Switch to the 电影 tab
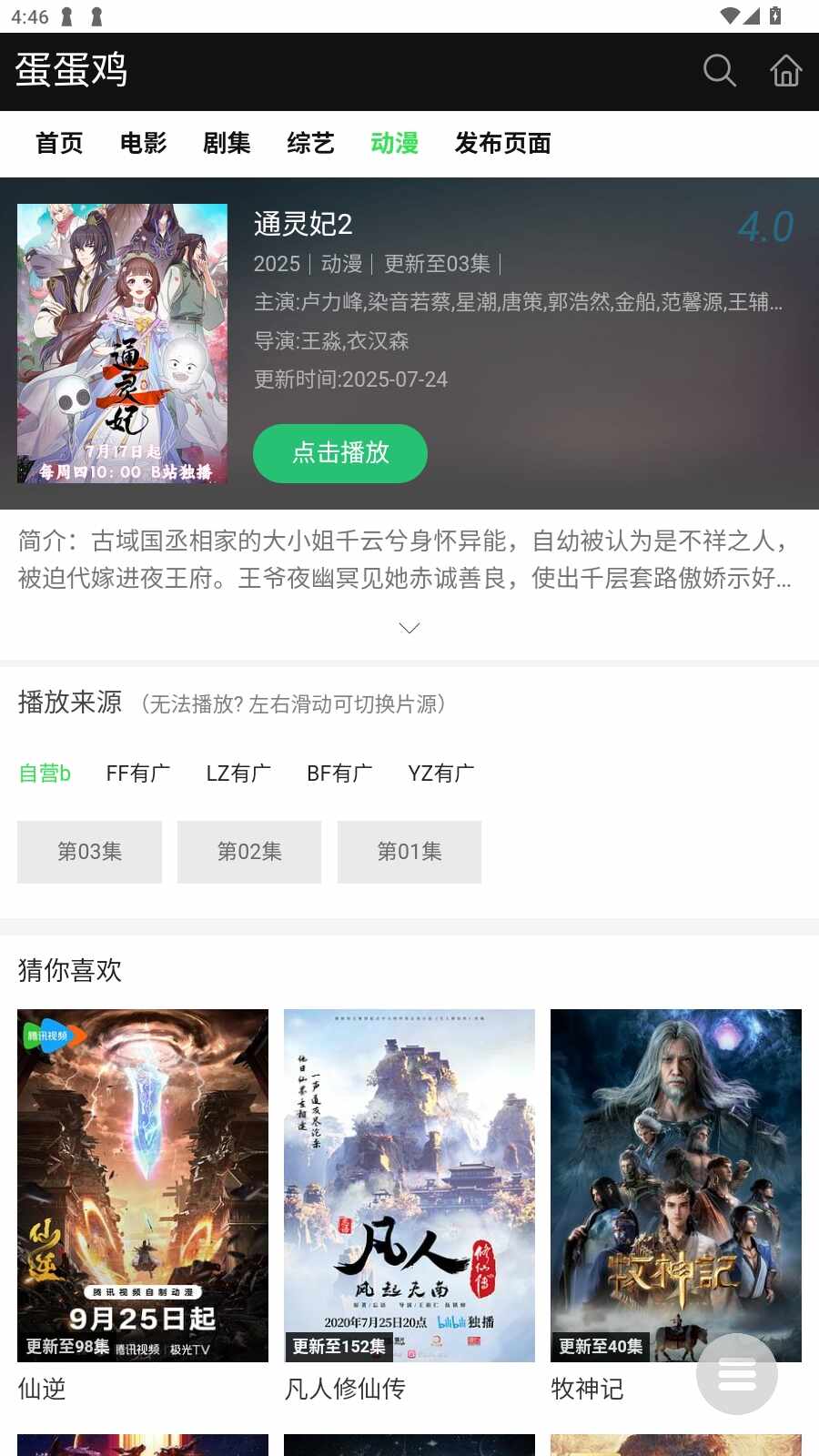 point(143,143)
